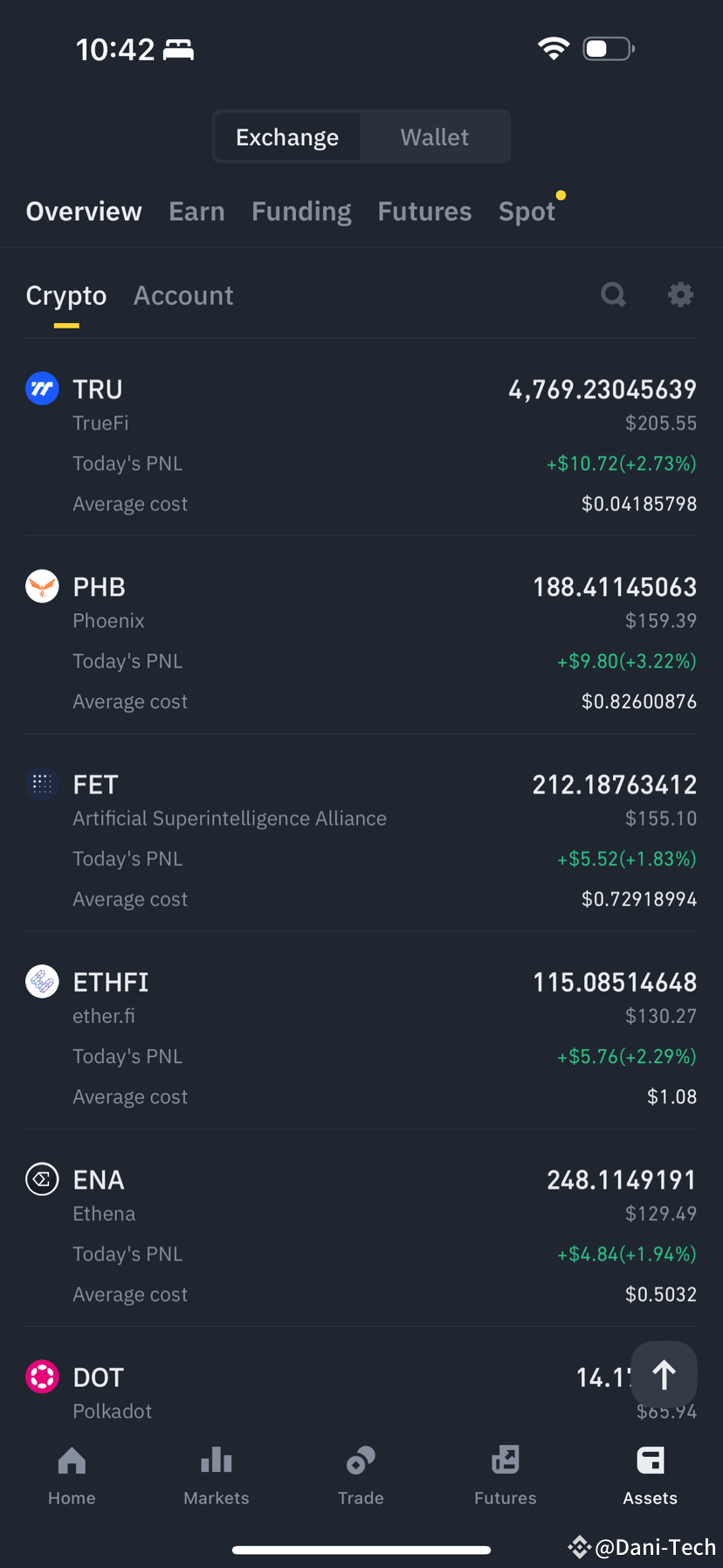Open the Earn tab

pyautogui.click(x=196, y=211)
